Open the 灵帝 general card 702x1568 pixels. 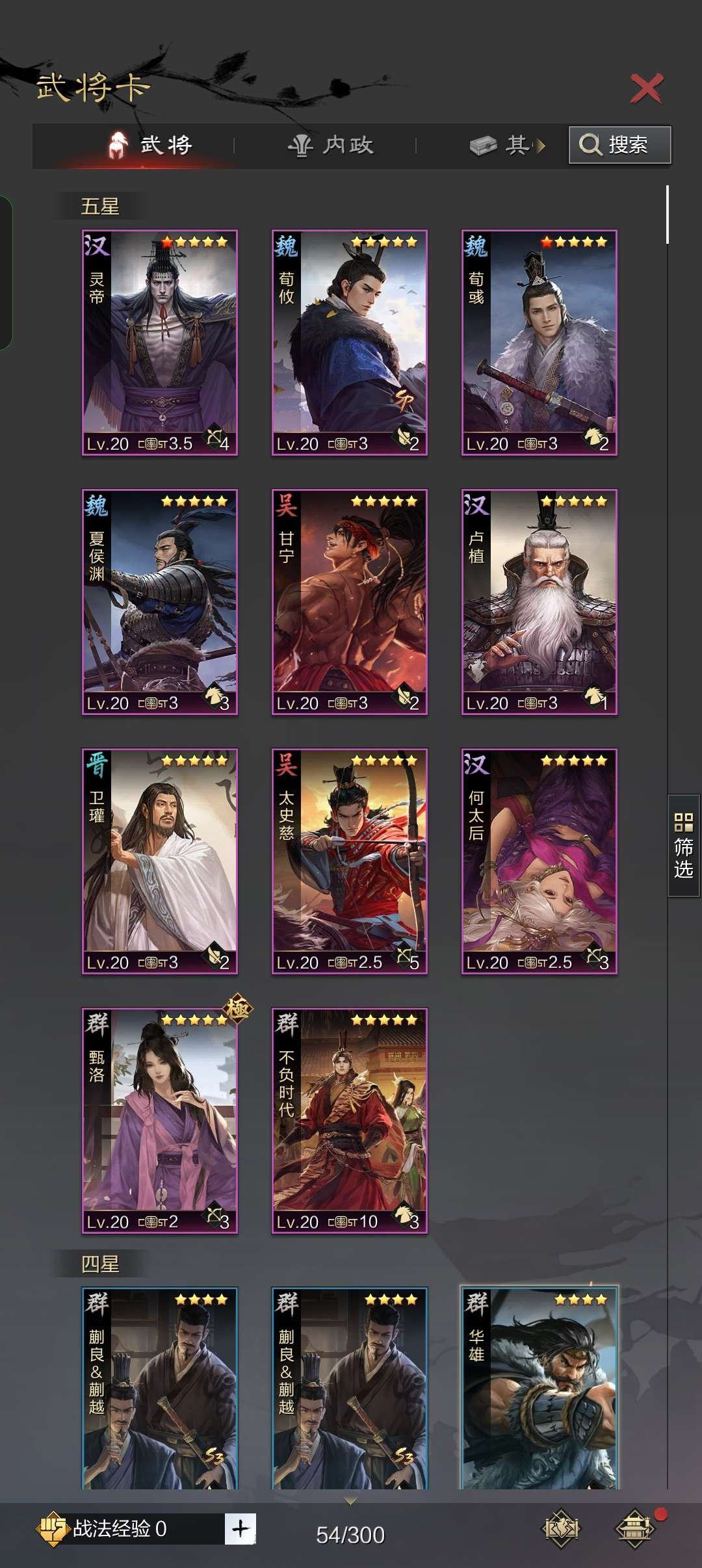[x=159, y=343]
